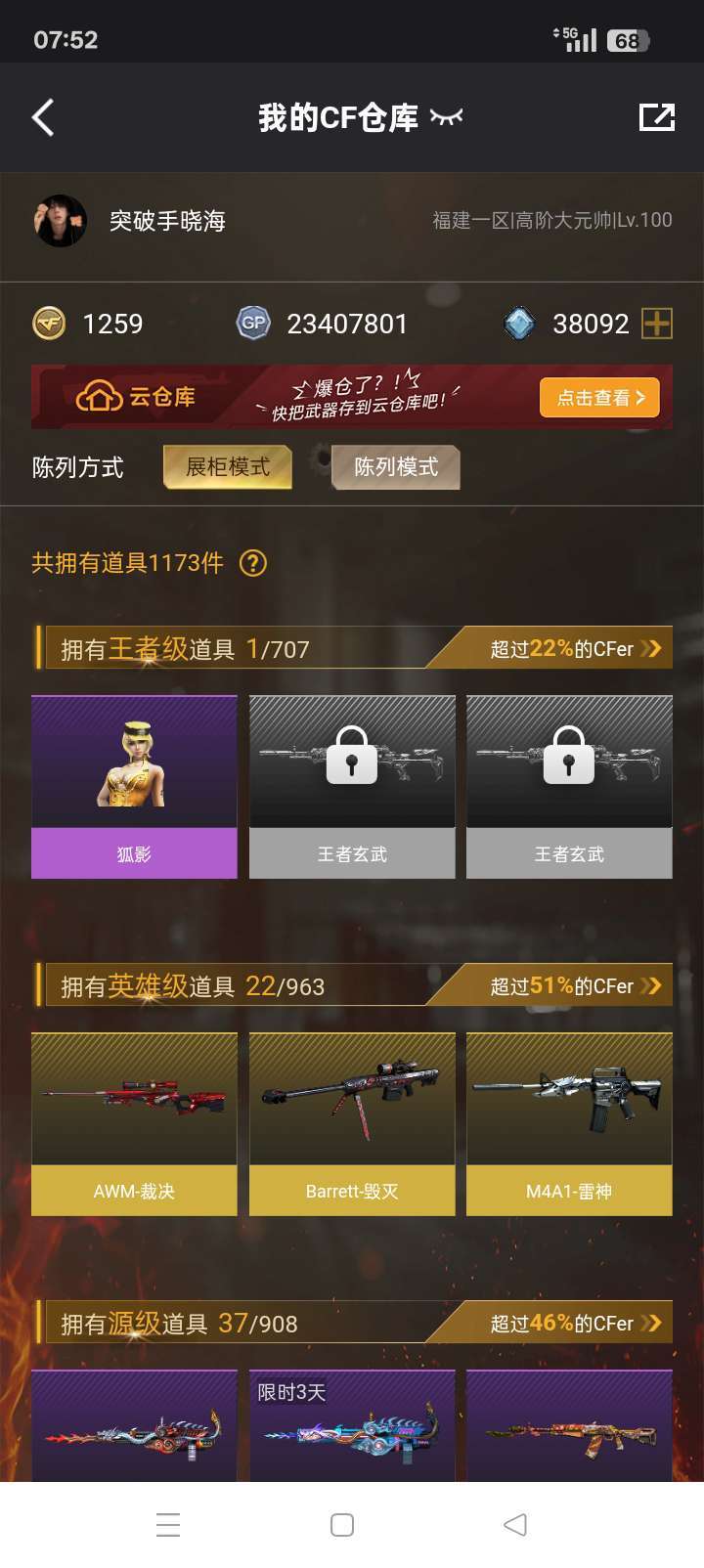Expand 源级道具 ranking 超过46%的CFer
Viewport: 704px width, 1568px height.
575,1323
